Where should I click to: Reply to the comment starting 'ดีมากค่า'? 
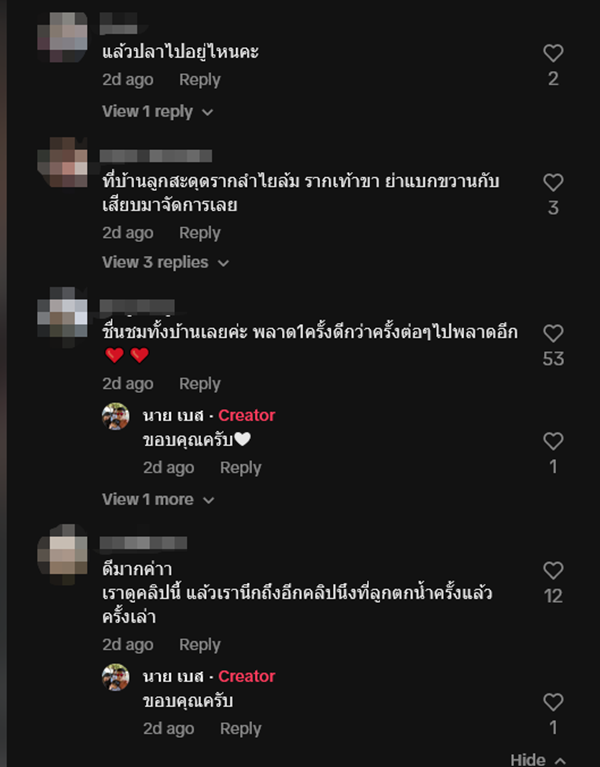(199, 645)
